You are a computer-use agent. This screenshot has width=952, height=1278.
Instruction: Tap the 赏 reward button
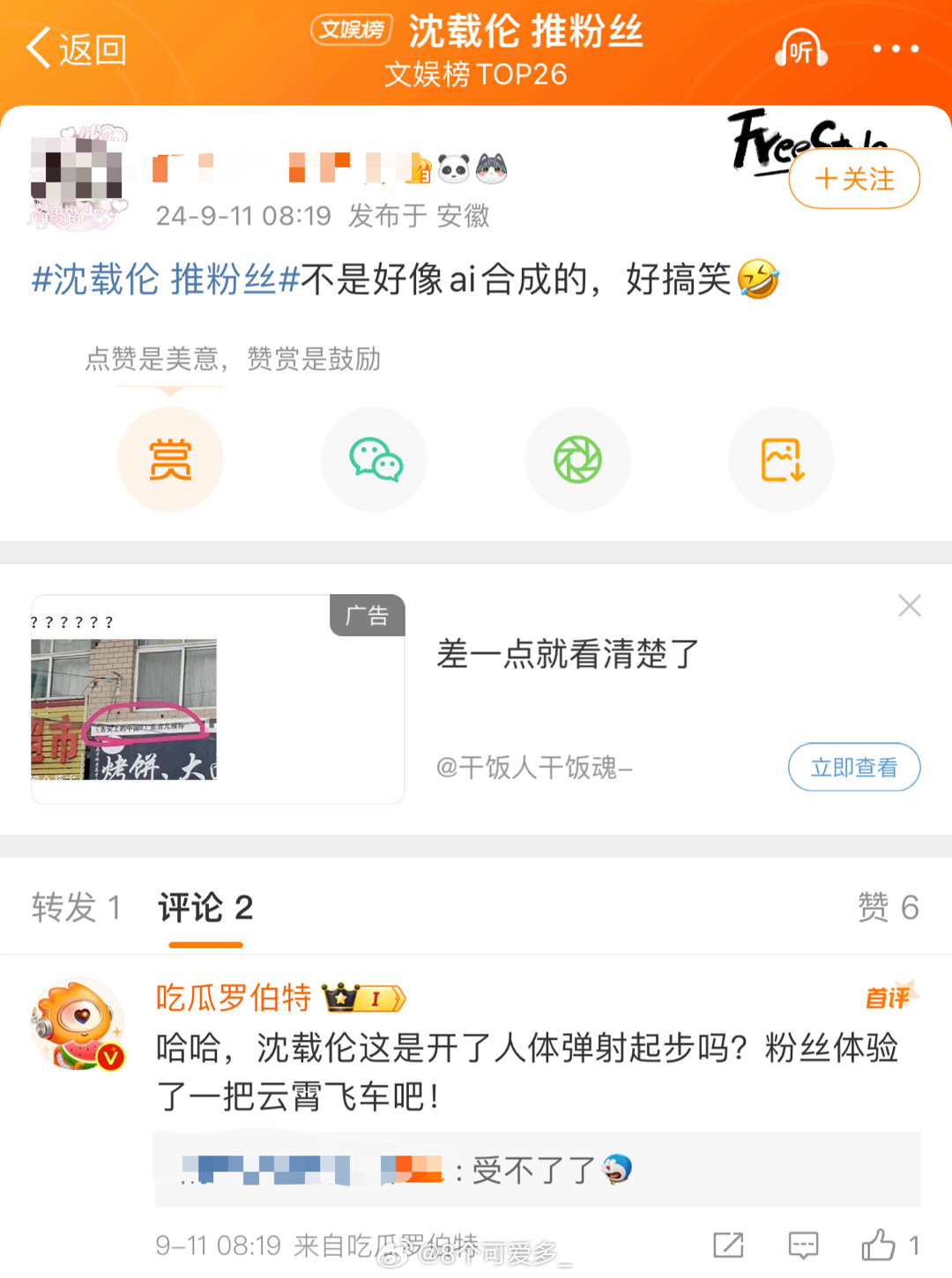coord(170,459)
